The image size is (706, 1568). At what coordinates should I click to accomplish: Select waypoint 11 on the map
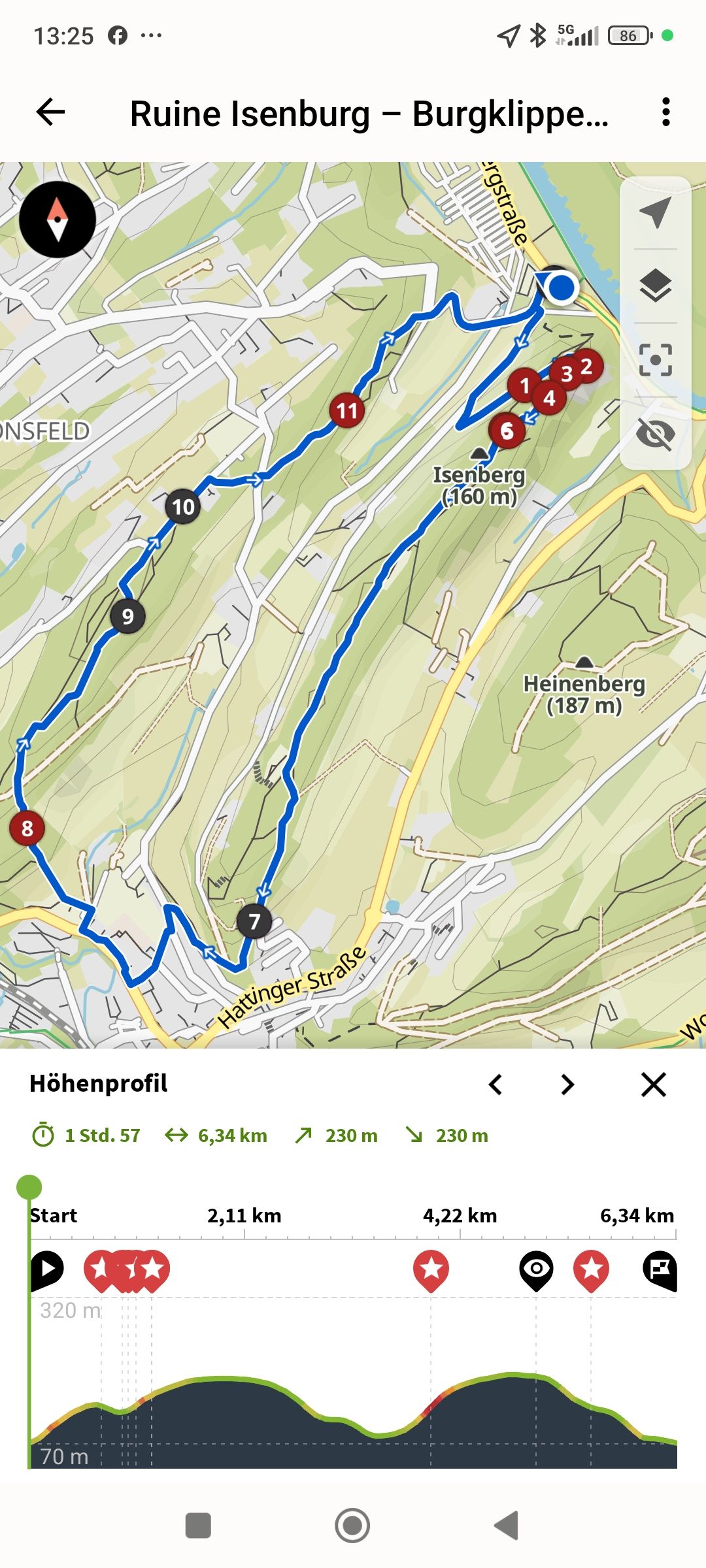[346, 410]
